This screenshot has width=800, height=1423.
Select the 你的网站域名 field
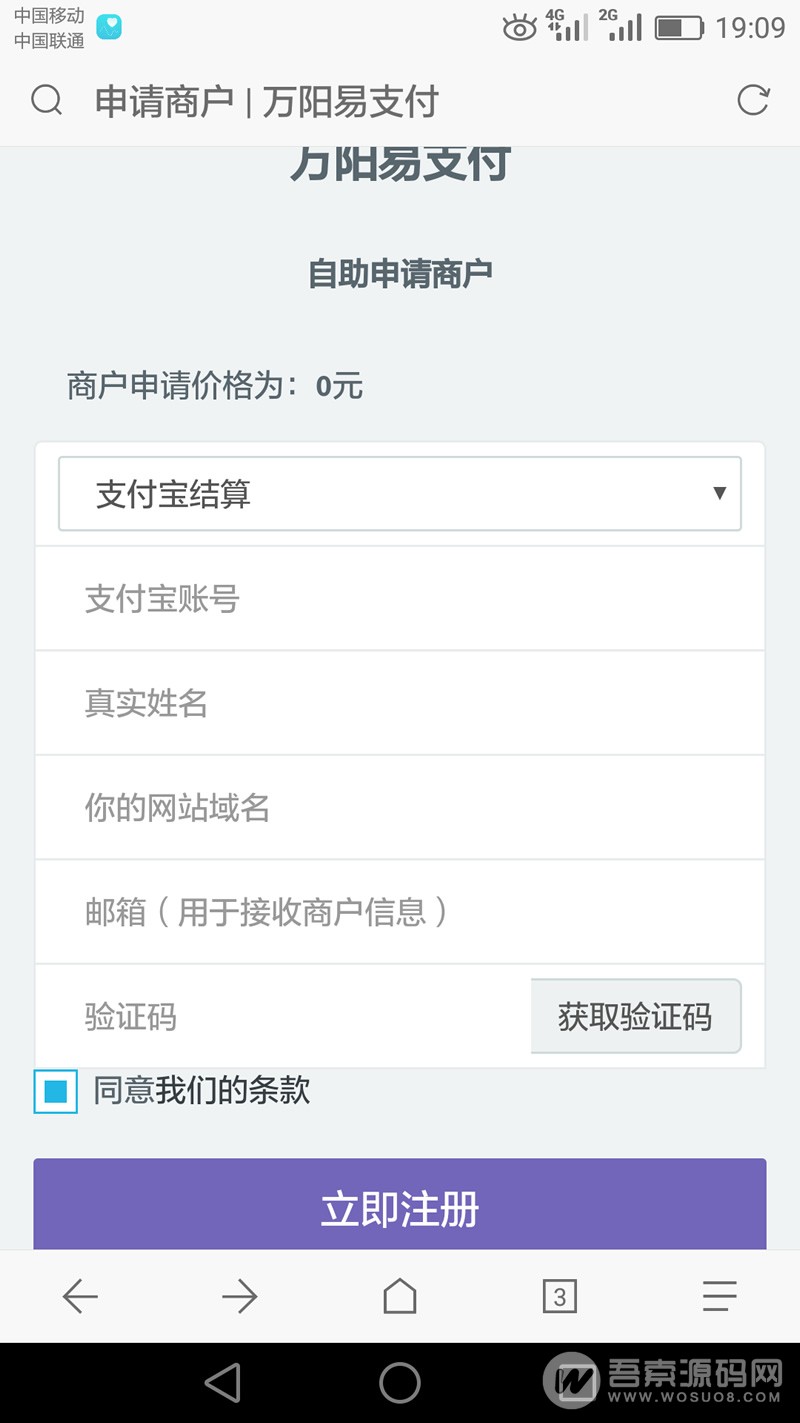tap(400, 807)
